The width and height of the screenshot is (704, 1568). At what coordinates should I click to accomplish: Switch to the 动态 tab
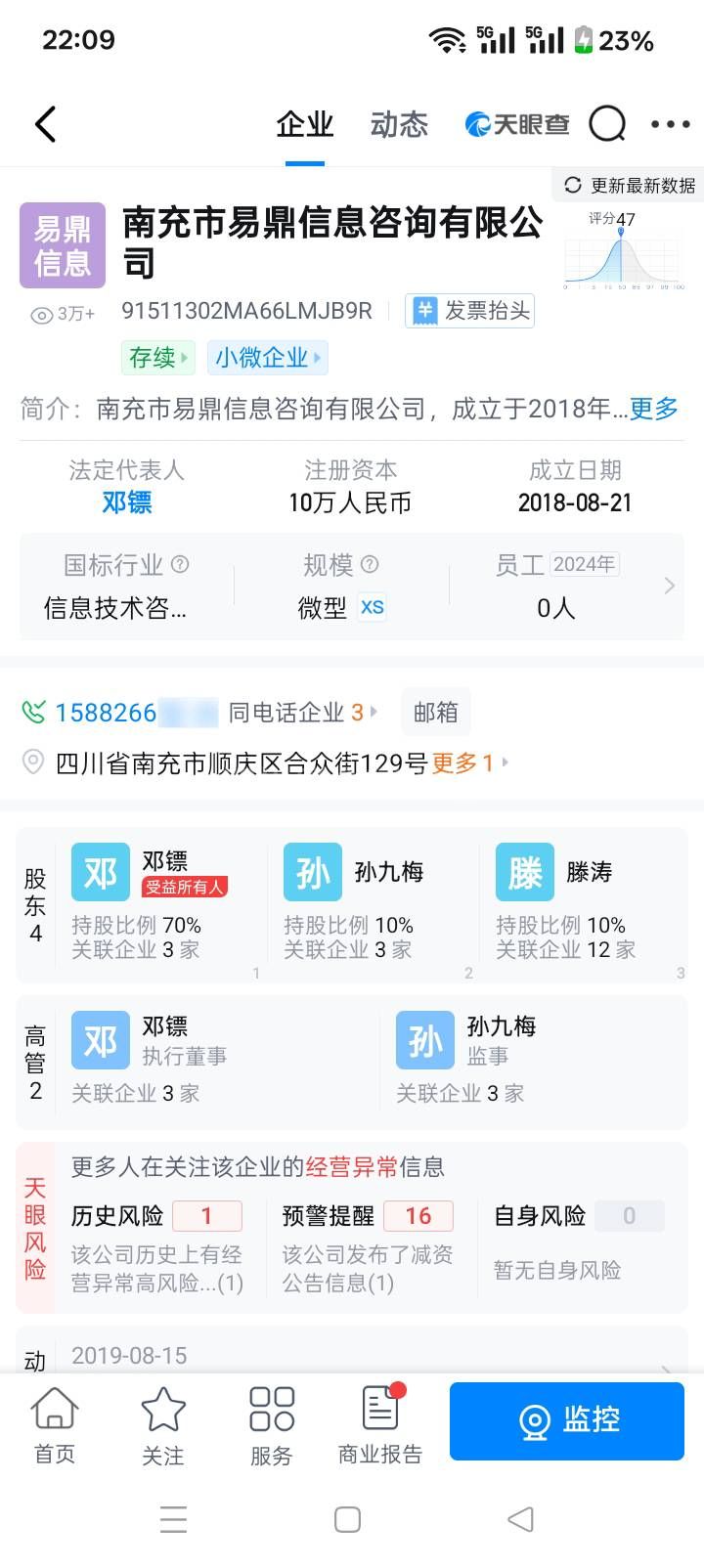[x=399, y=124]
